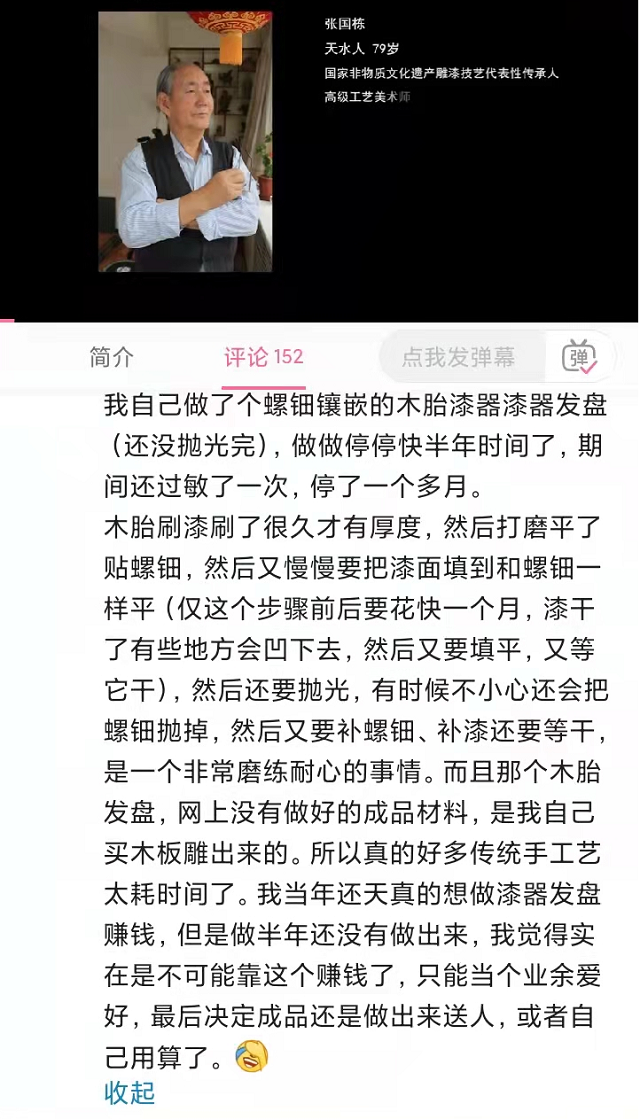Collapse the comment with 收起
Screen dimensions: 640x1119
coord(130,1092)
